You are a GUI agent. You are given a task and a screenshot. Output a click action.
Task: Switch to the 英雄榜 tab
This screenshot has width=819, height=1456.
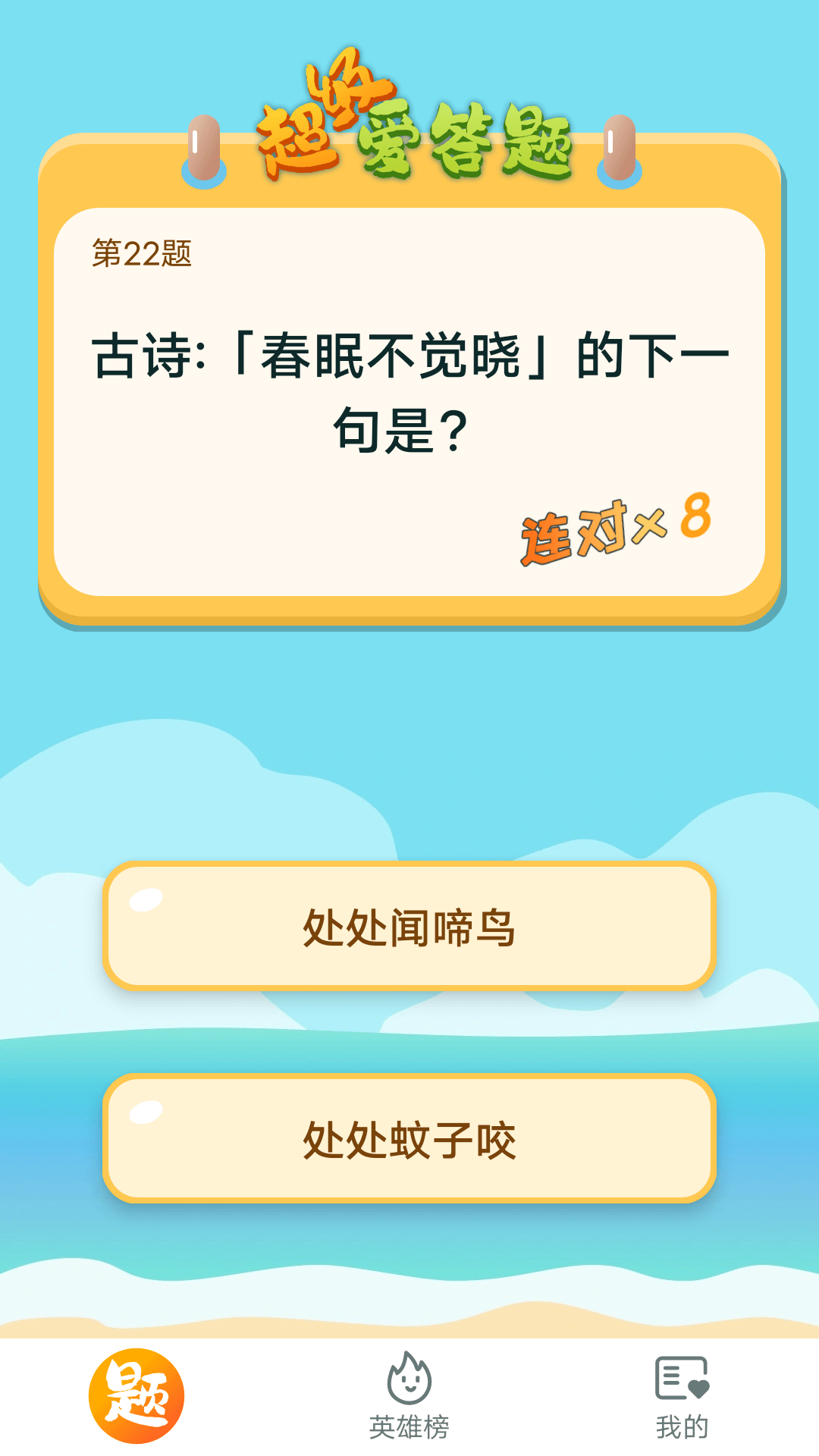(x=409, y=1397)
